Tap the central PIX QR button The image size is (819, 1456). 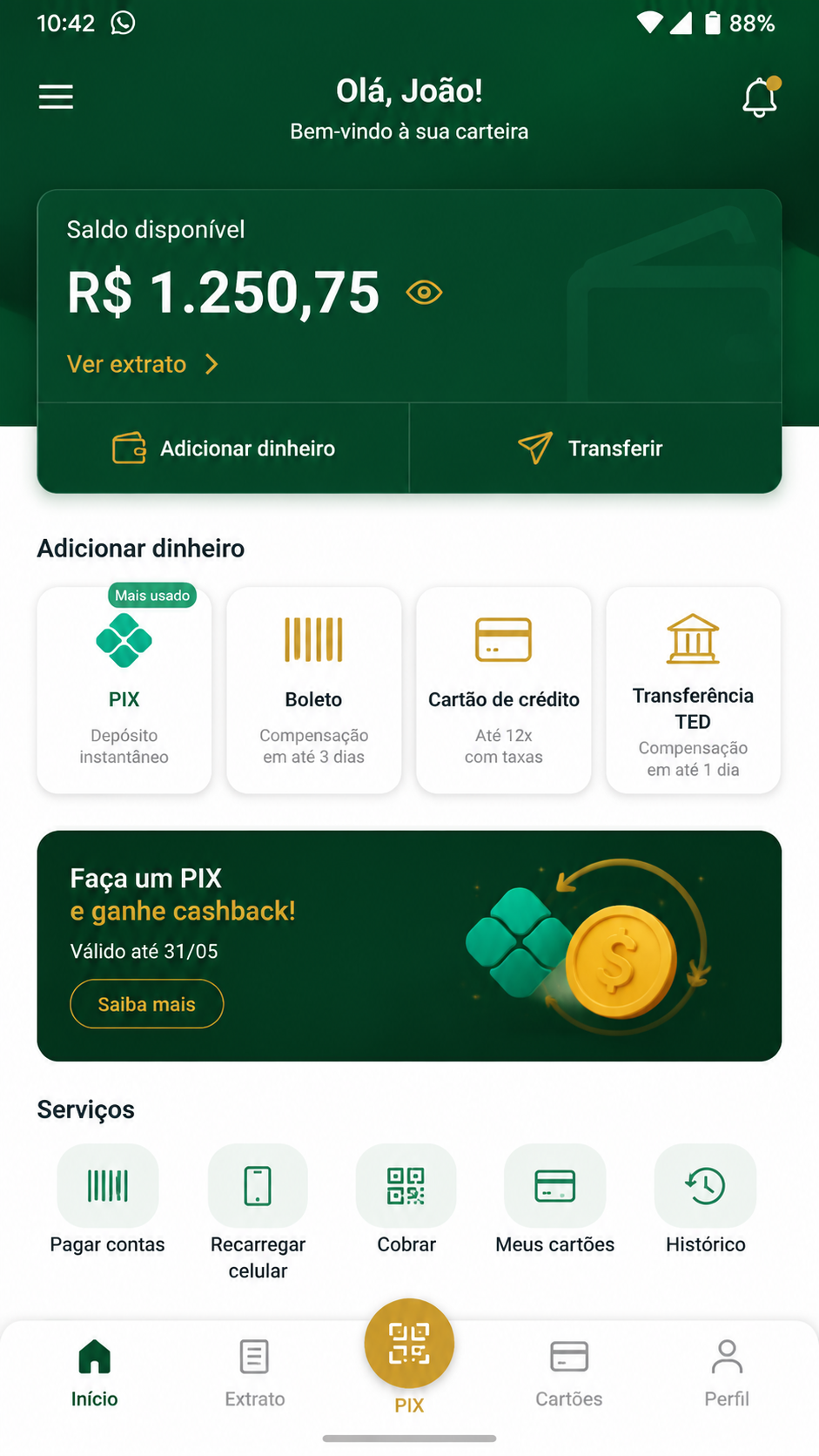coord(409,1344)
